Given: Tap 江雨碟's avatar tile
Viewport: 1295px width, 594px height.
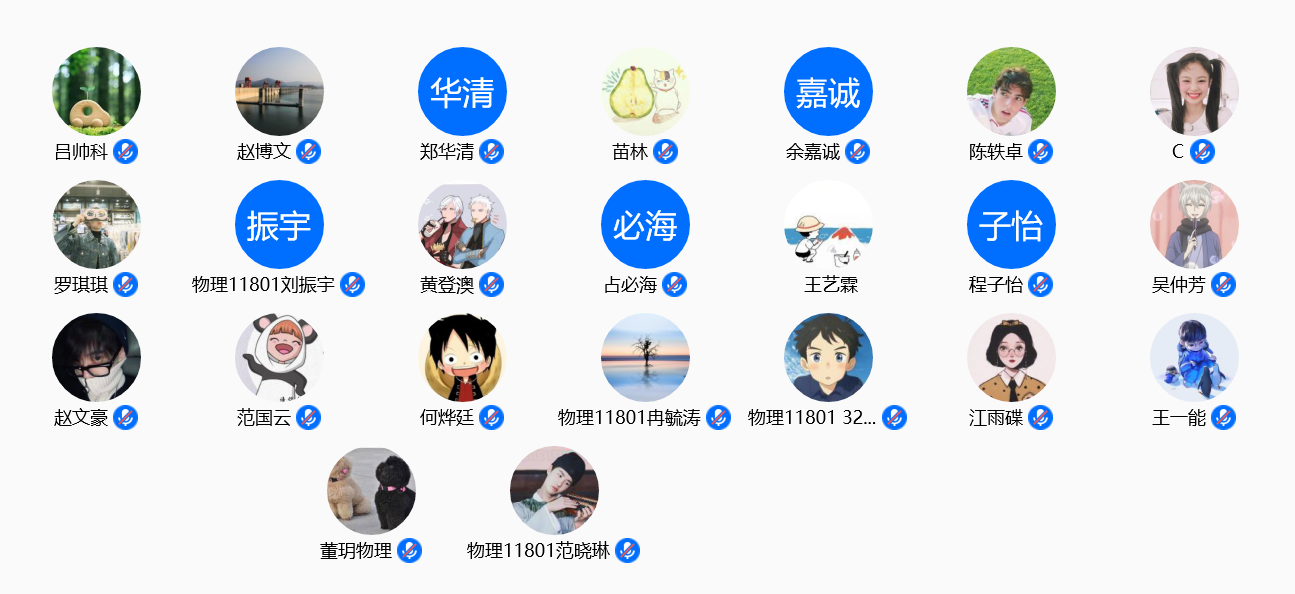Looking at the screenshot, I should pyautogui.click(x=1011, y=358).
